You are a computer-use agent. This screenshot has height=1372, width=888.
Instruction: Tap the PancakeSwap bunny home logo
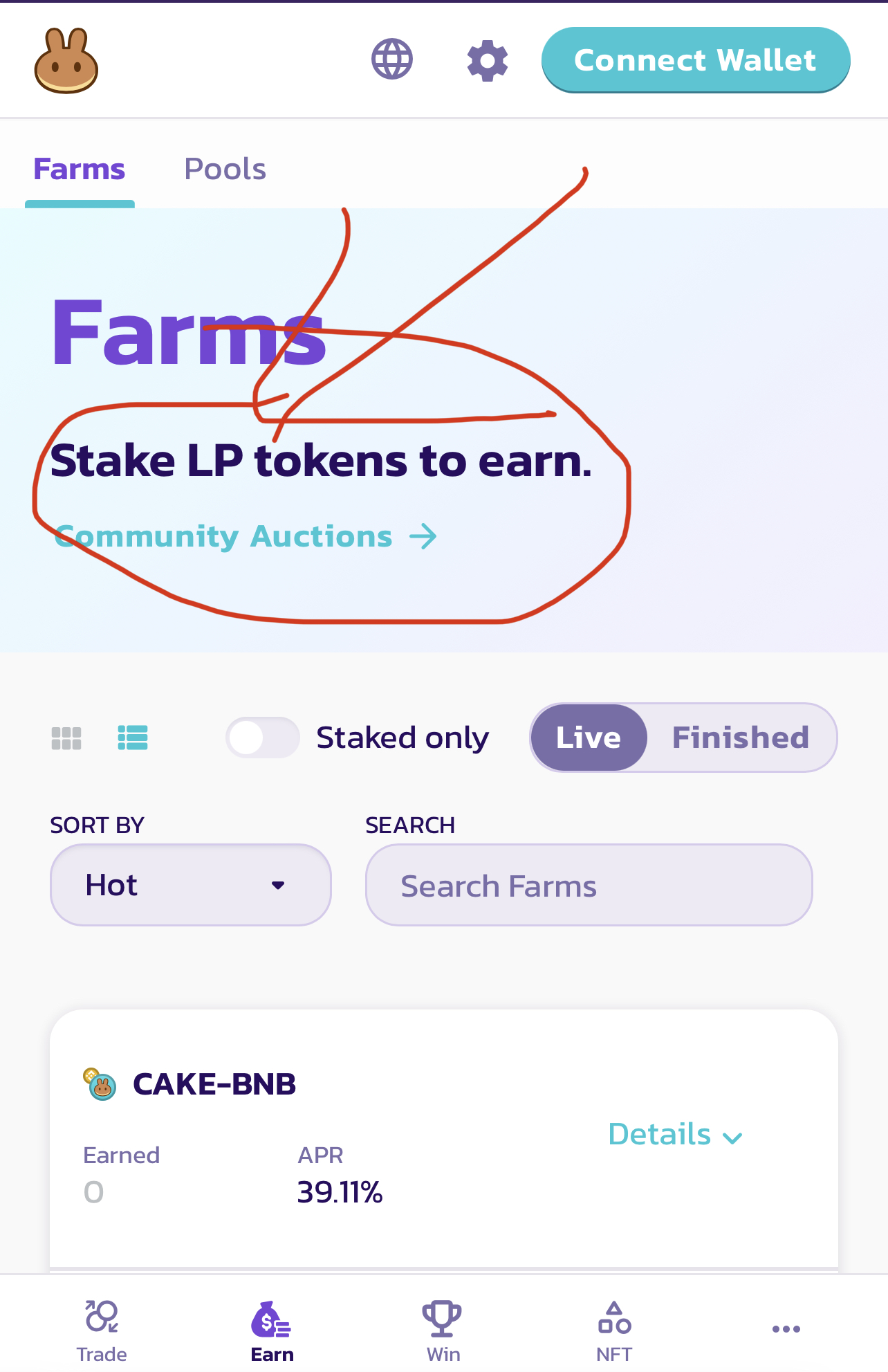(x=66, y=61)
